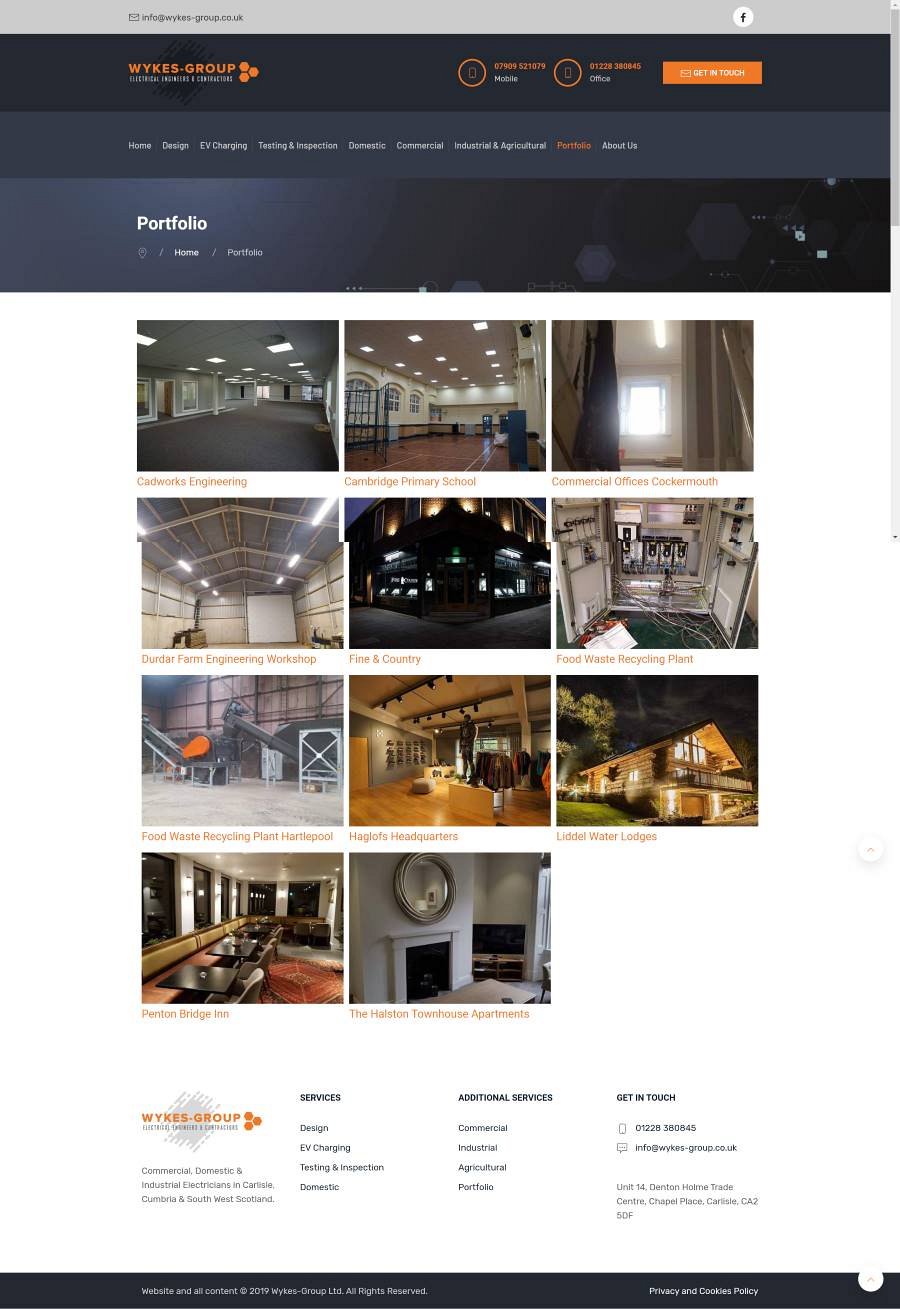
Task: Tap the Get In Touch button
Action: tap(712, 73)
